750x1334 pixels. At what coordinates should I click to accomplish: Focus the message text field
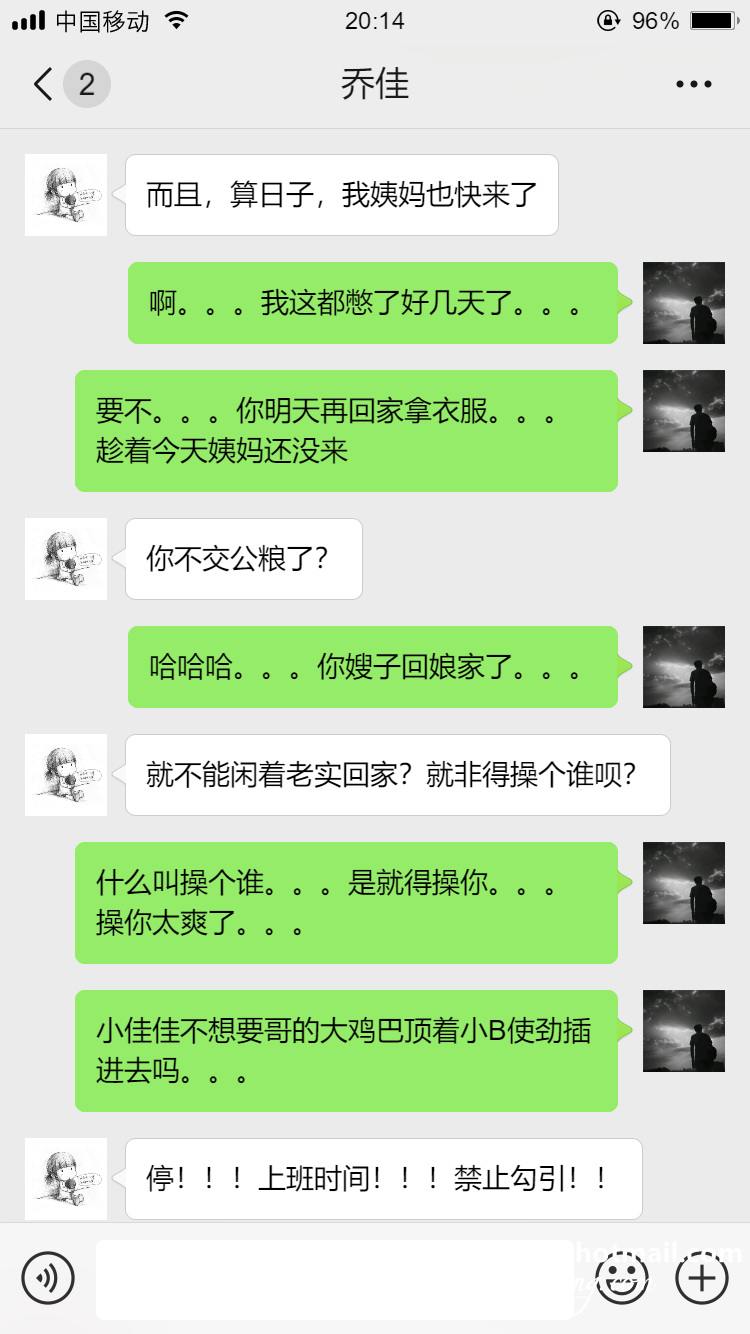click(x=335, y=1279)
